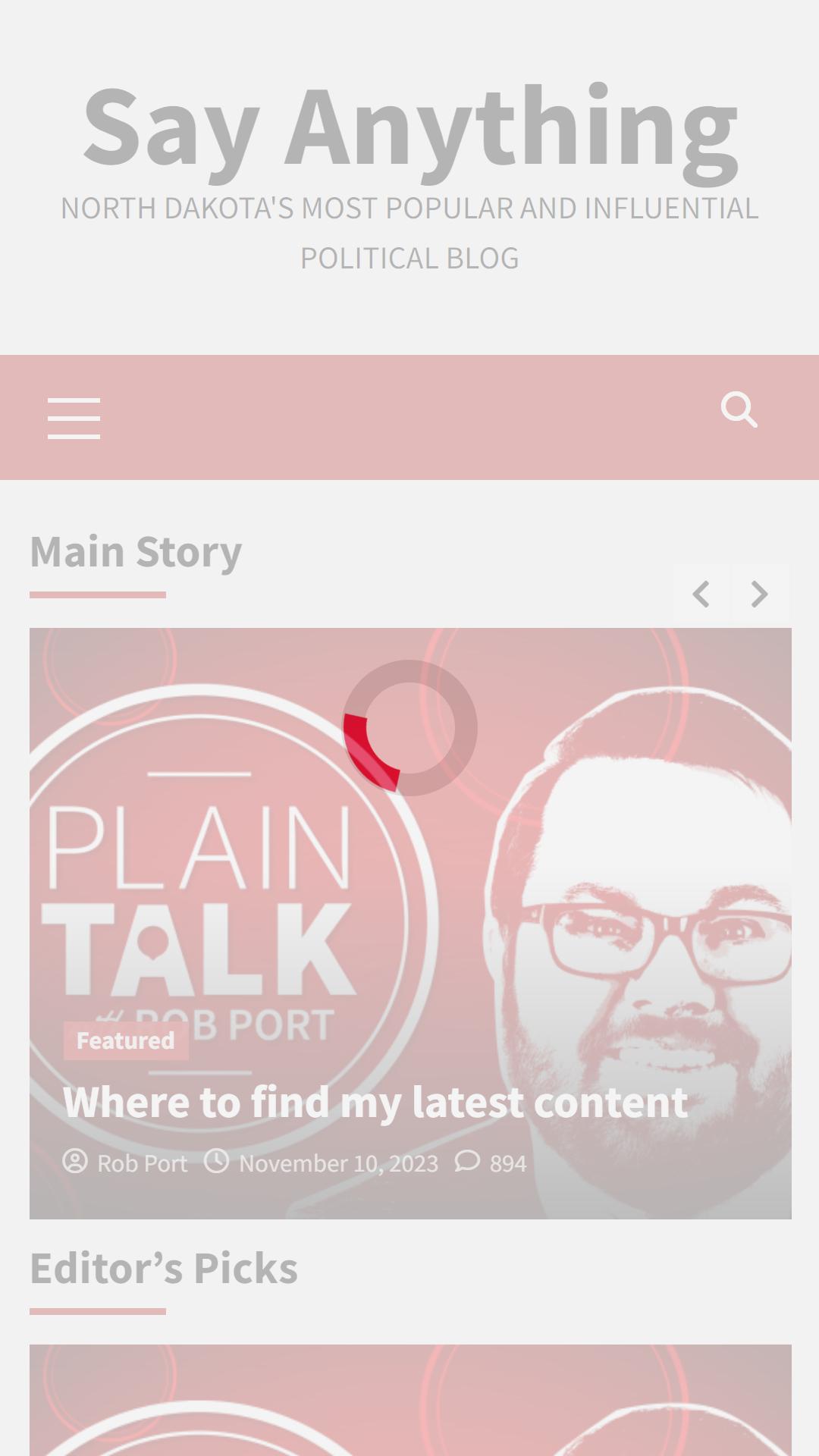Open the site search icon
819x1456 pixels.
(x=739, y=410)
